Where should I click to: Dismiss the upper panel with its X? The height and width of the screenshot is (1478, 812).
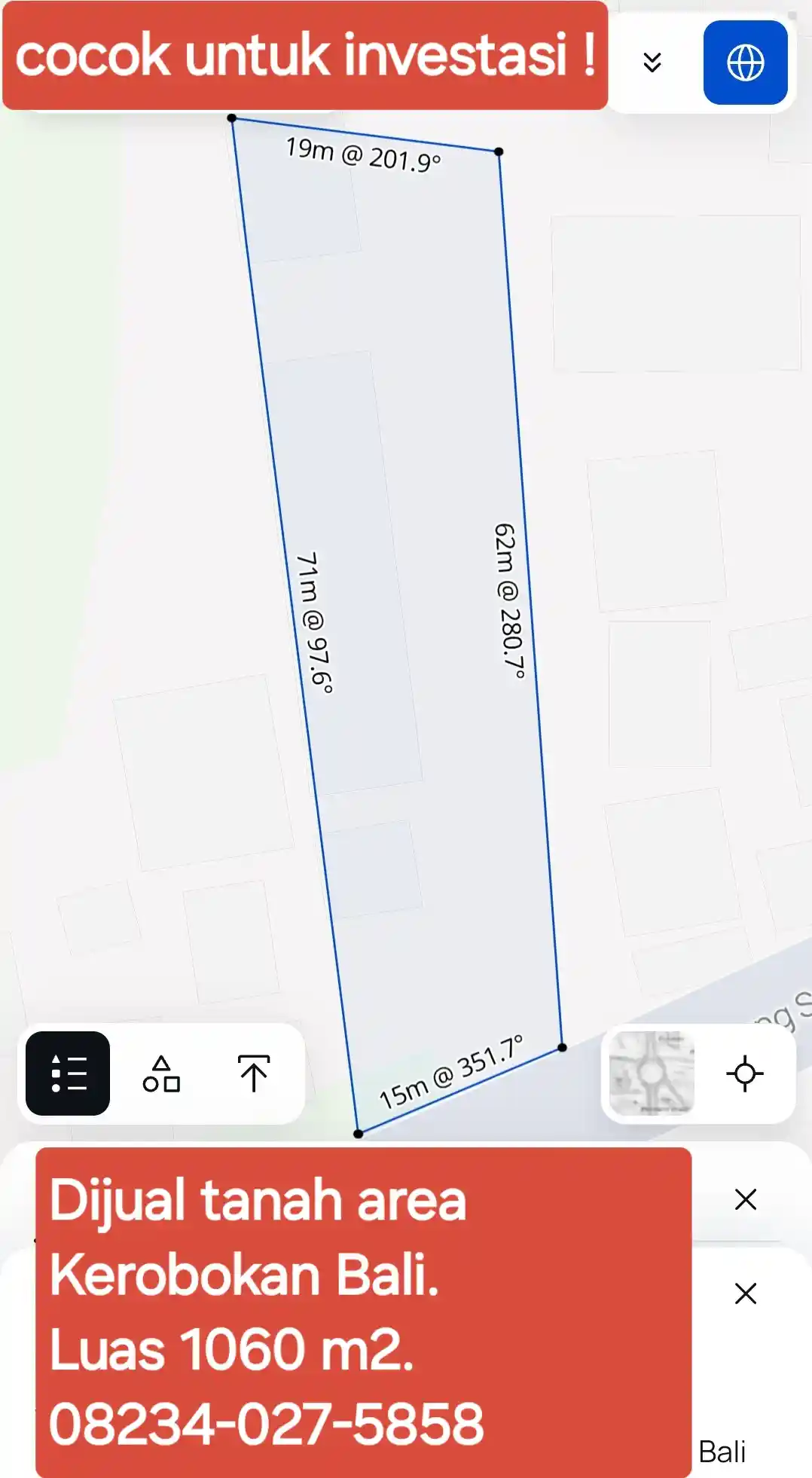click(x=745, y=1199)
